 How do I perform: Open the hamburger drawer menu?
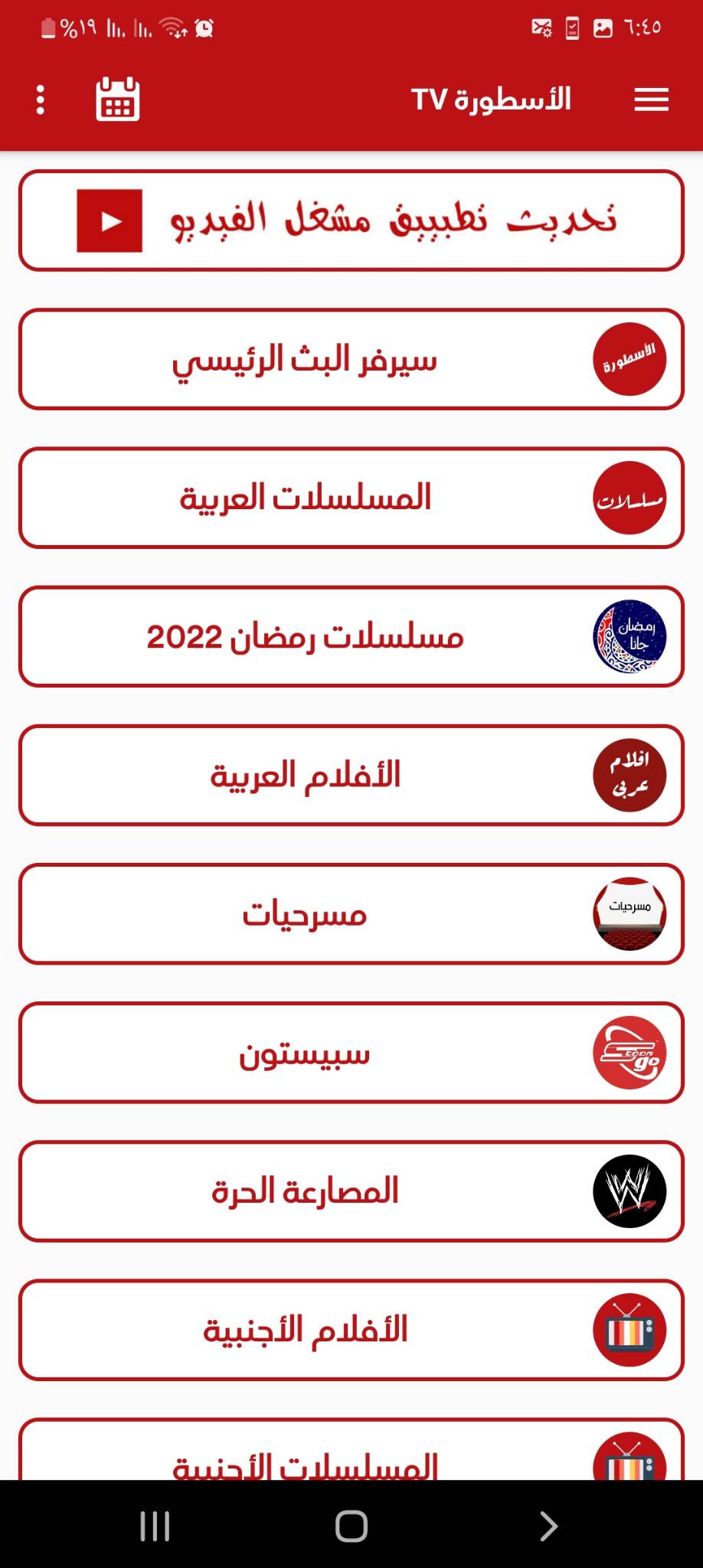pos(651,100)
